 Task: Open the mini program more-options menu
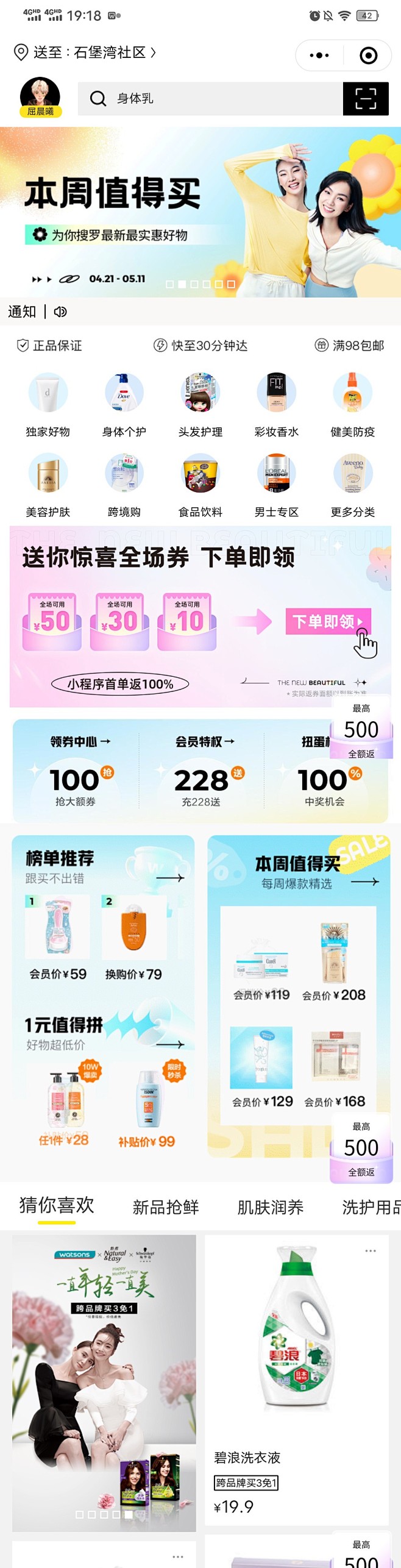[319, 55]
